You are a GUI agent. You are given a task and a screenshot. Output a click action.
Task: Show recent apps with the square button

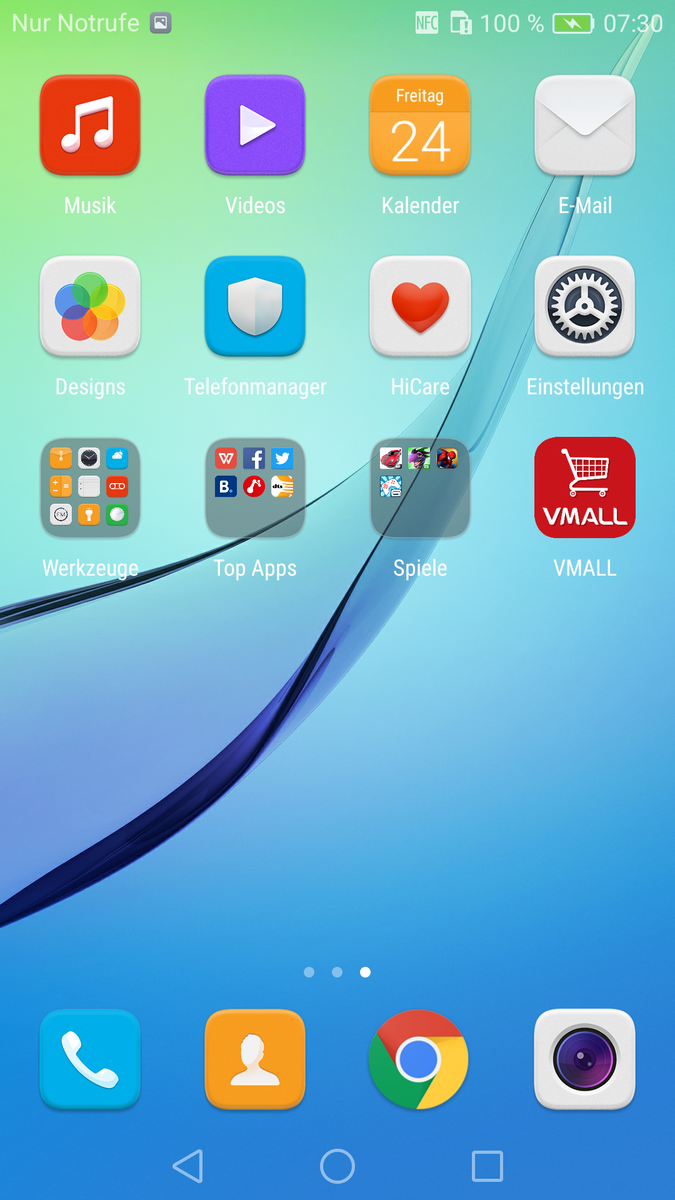click(x=487, y=1166)
